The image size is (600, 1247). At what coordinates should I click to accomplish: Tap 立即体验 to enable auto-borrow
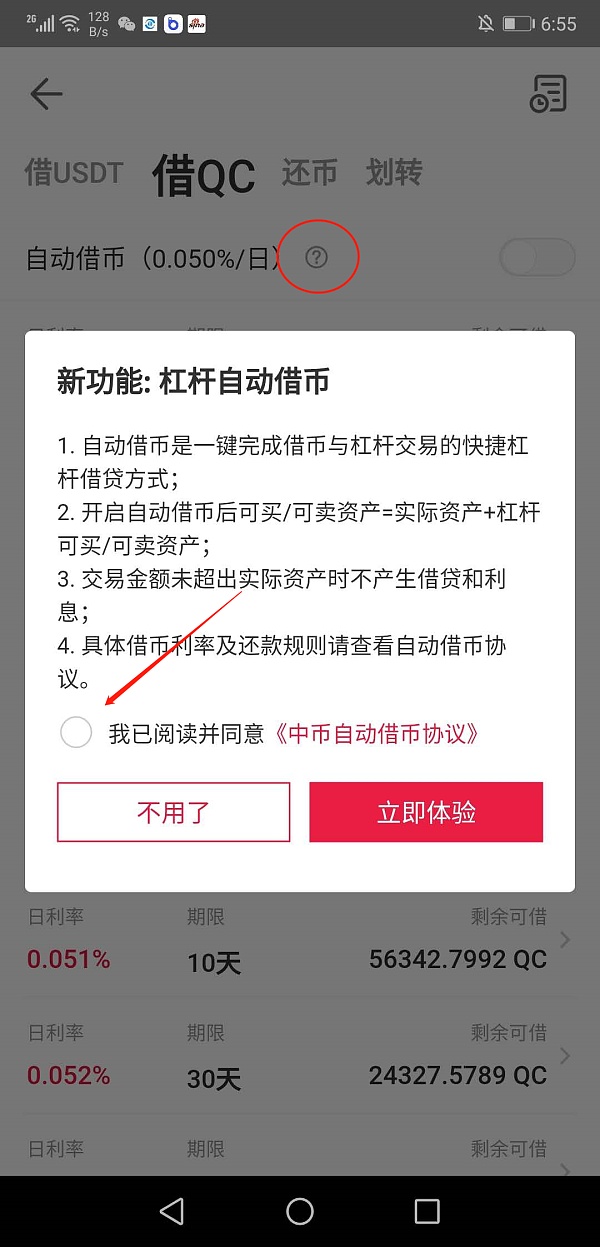[426, 812]
